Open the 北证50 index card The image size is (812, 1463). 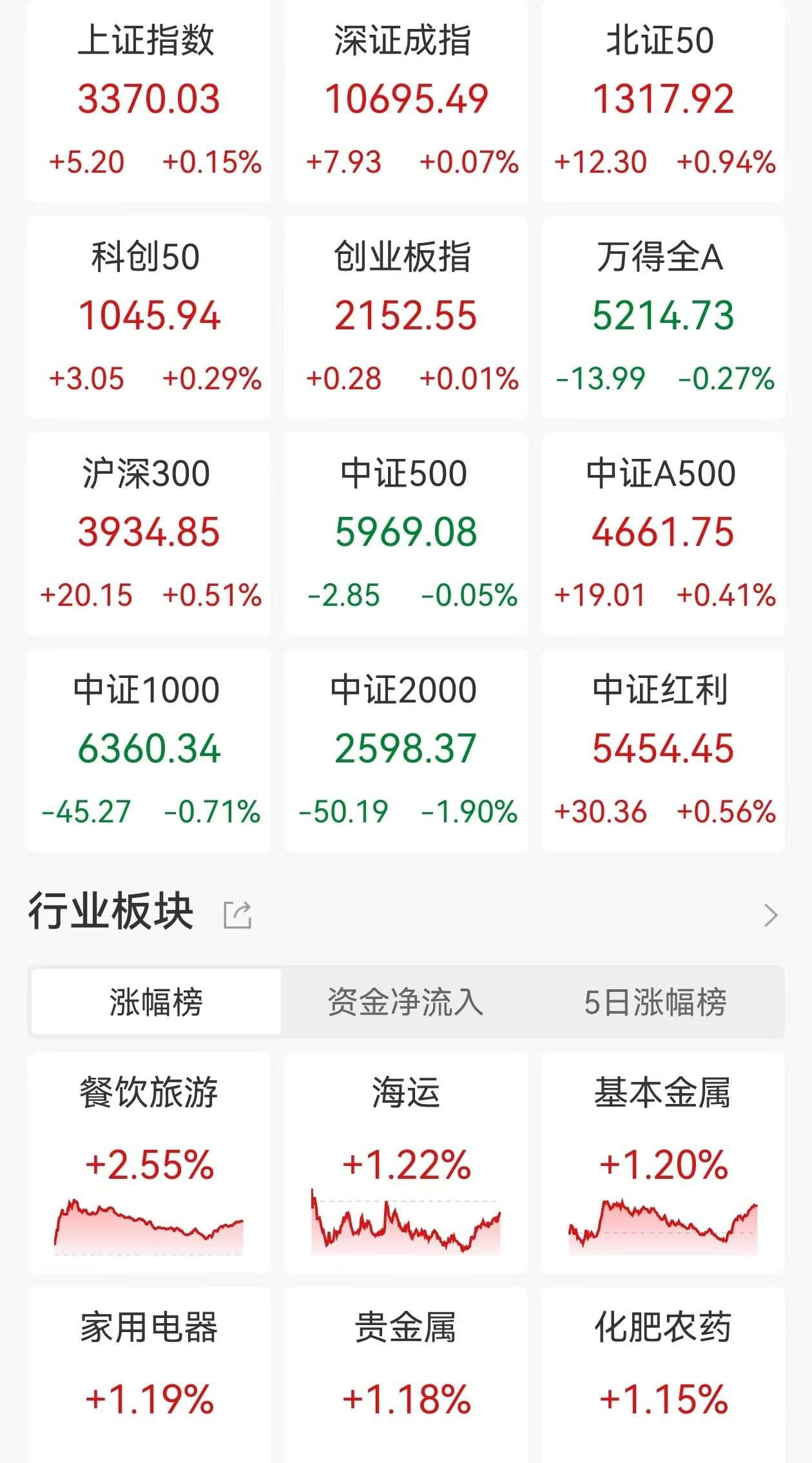662,100
